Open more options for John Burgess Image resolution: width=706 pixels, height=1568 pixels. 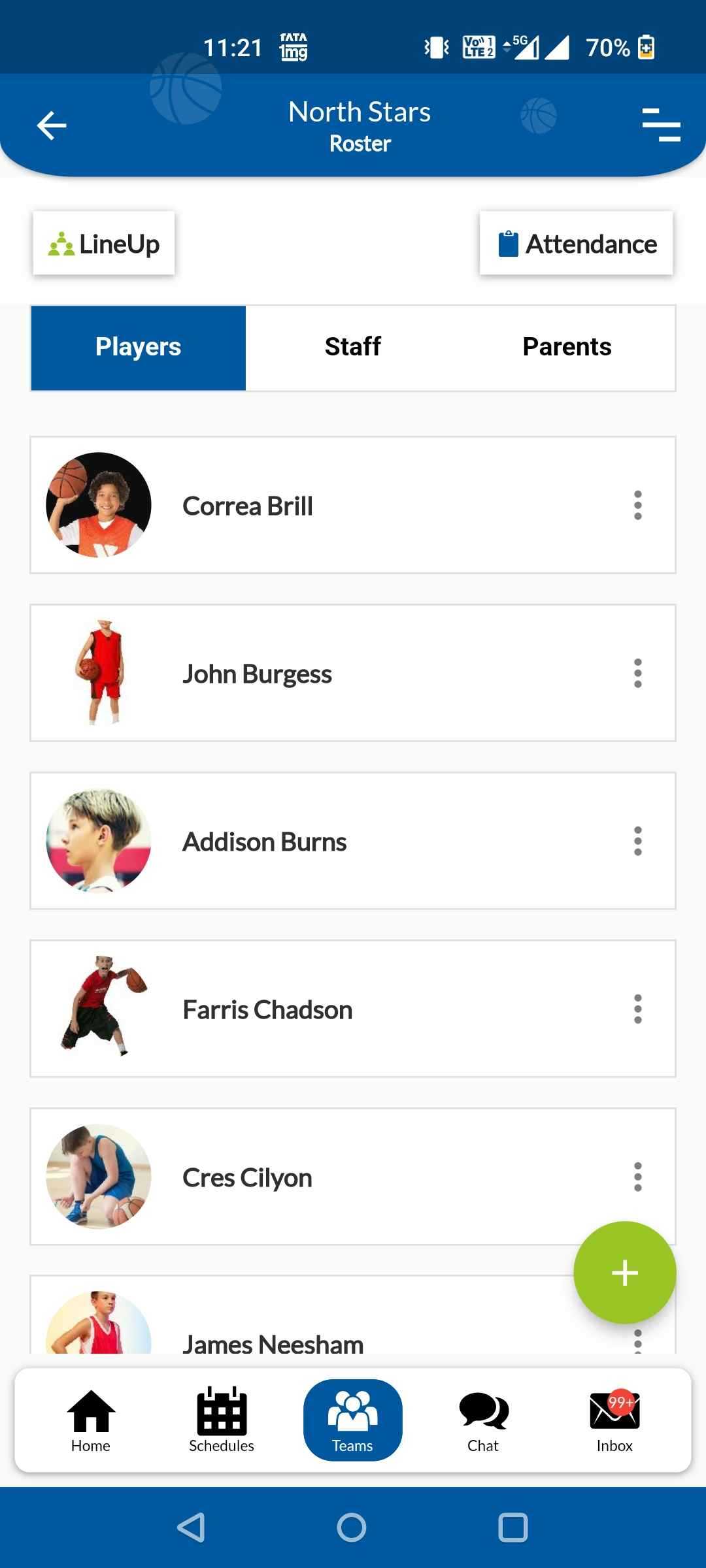638,674
